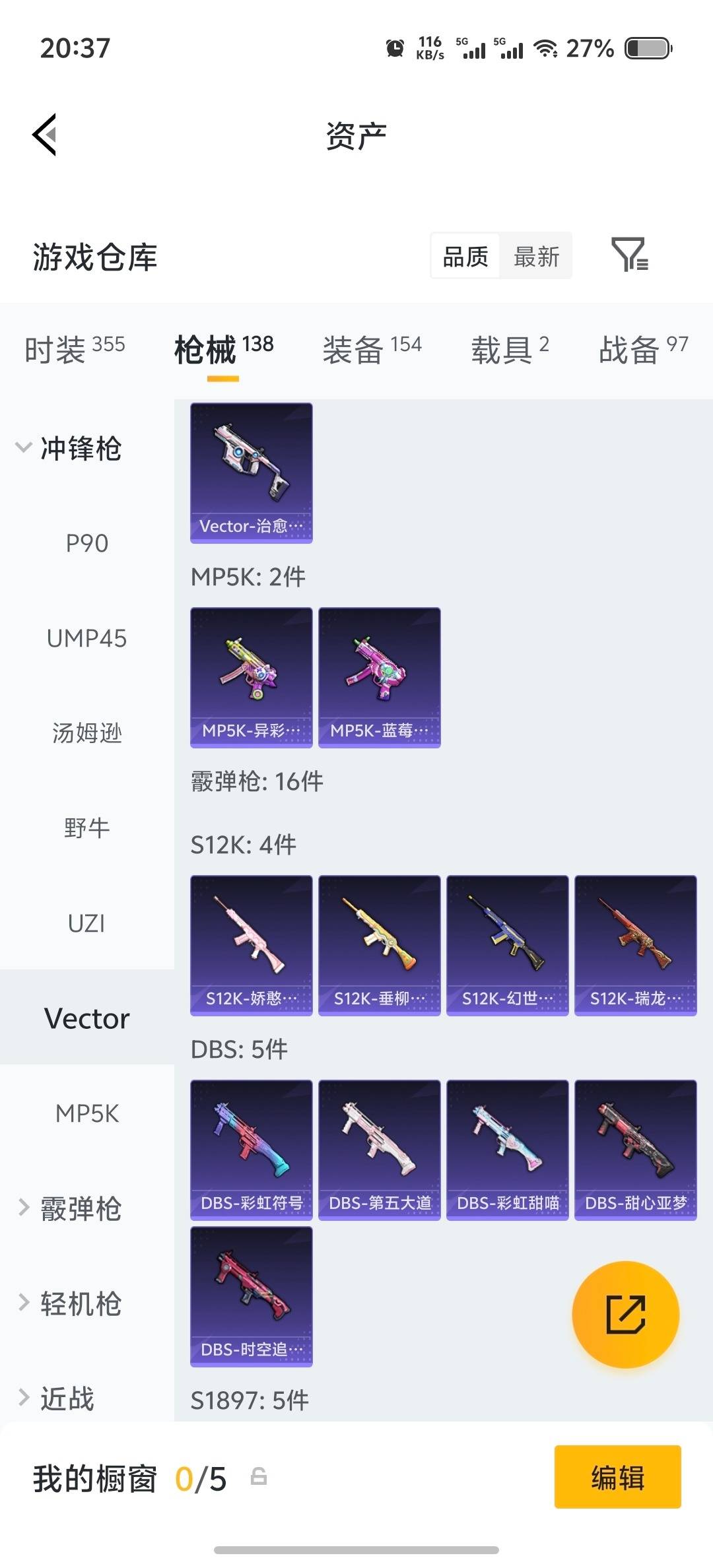Image resolution: width=713 pixels, height=1568 pixels.
Task: Switch sorting to 最新
Action: click(536, 256)
